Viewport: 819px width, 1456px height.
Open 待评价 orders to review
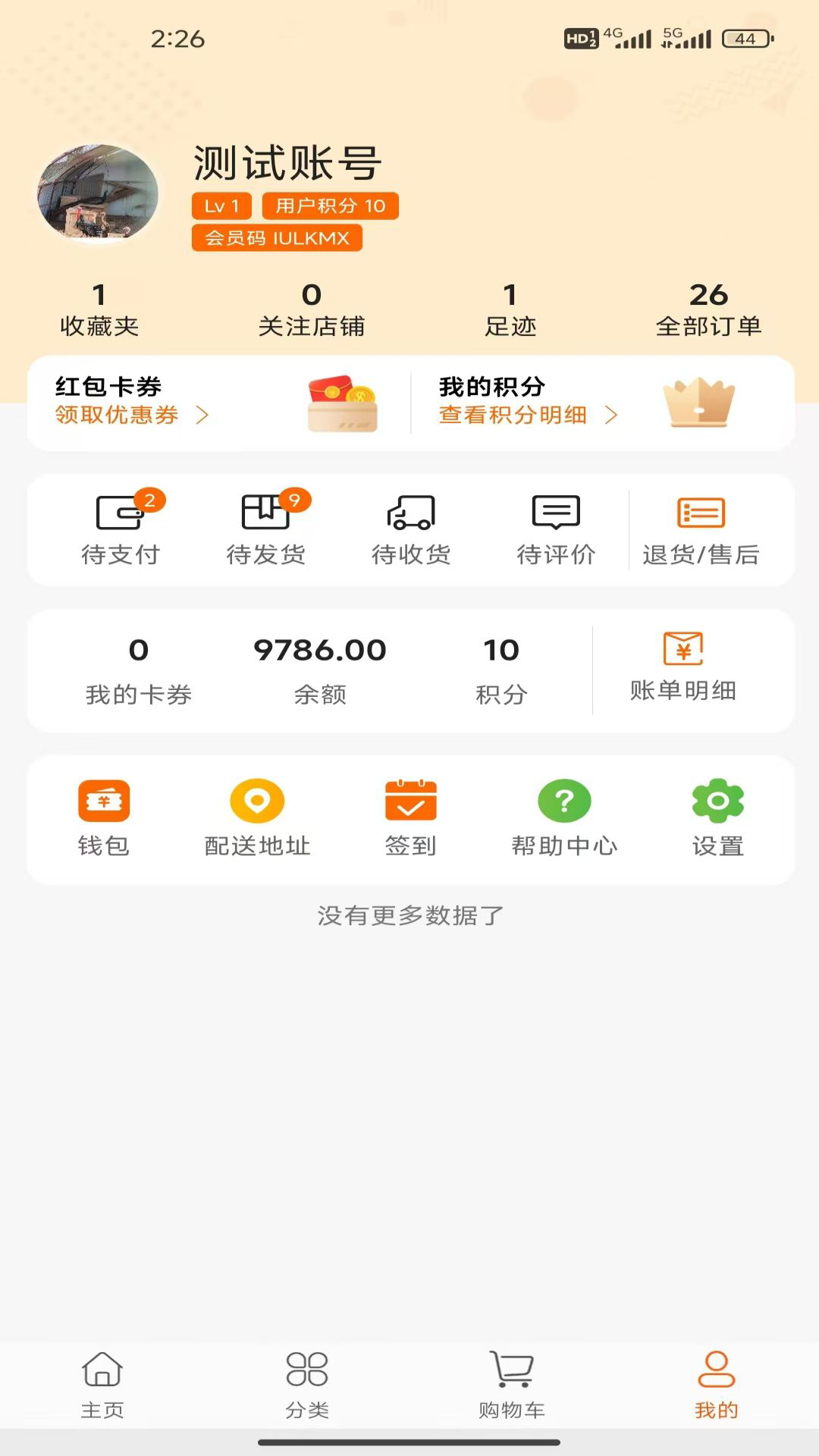pyautogui.click(x=556, y=530)
